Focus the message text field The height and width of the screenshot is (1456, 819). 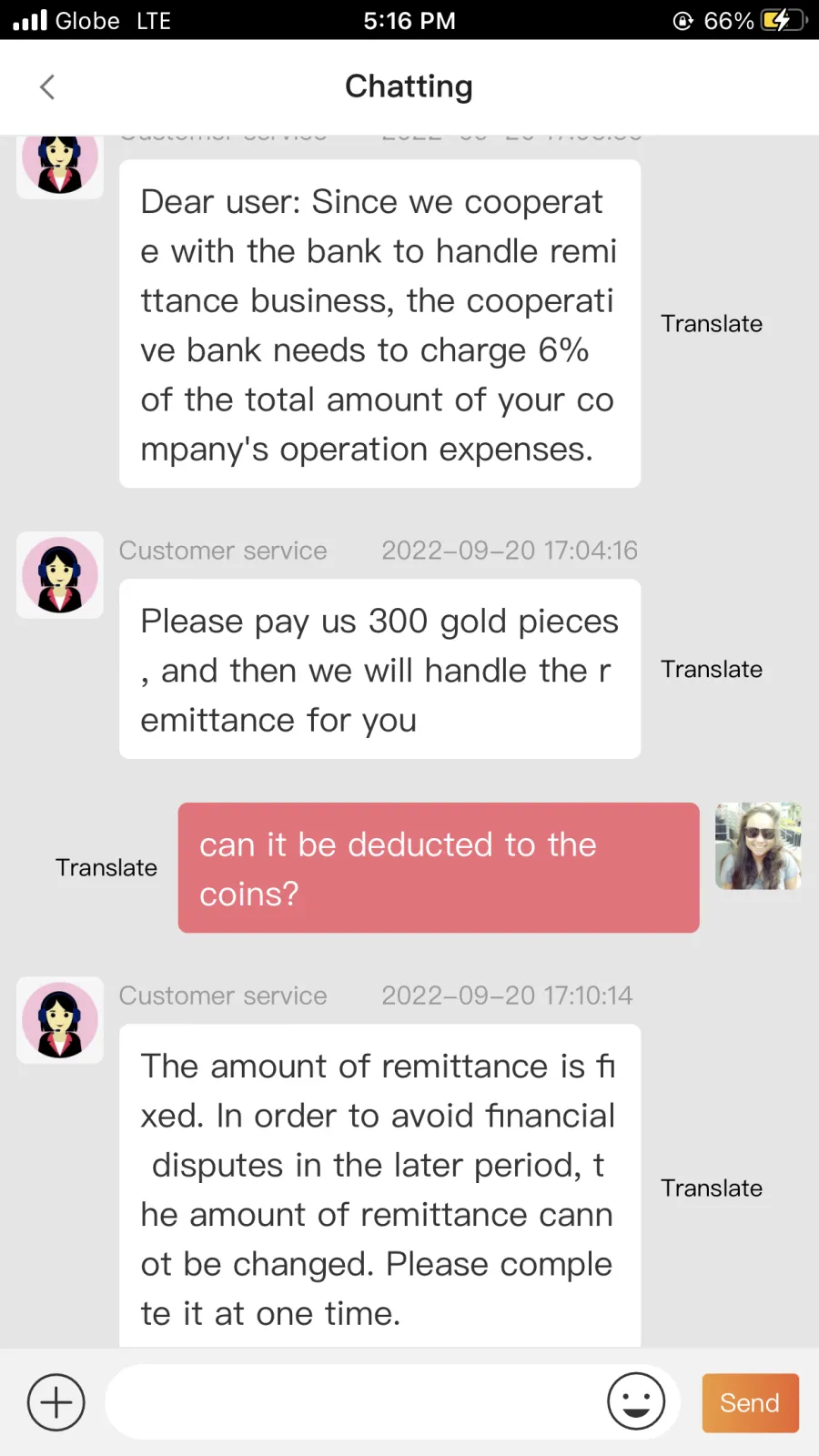(x=355, y=1402)
